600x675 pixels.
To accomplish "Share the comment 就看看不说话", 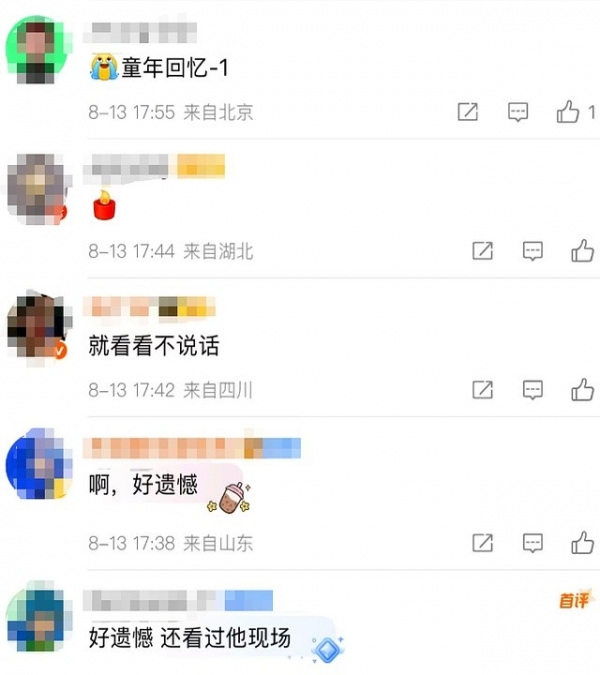I will coord(483,390).
